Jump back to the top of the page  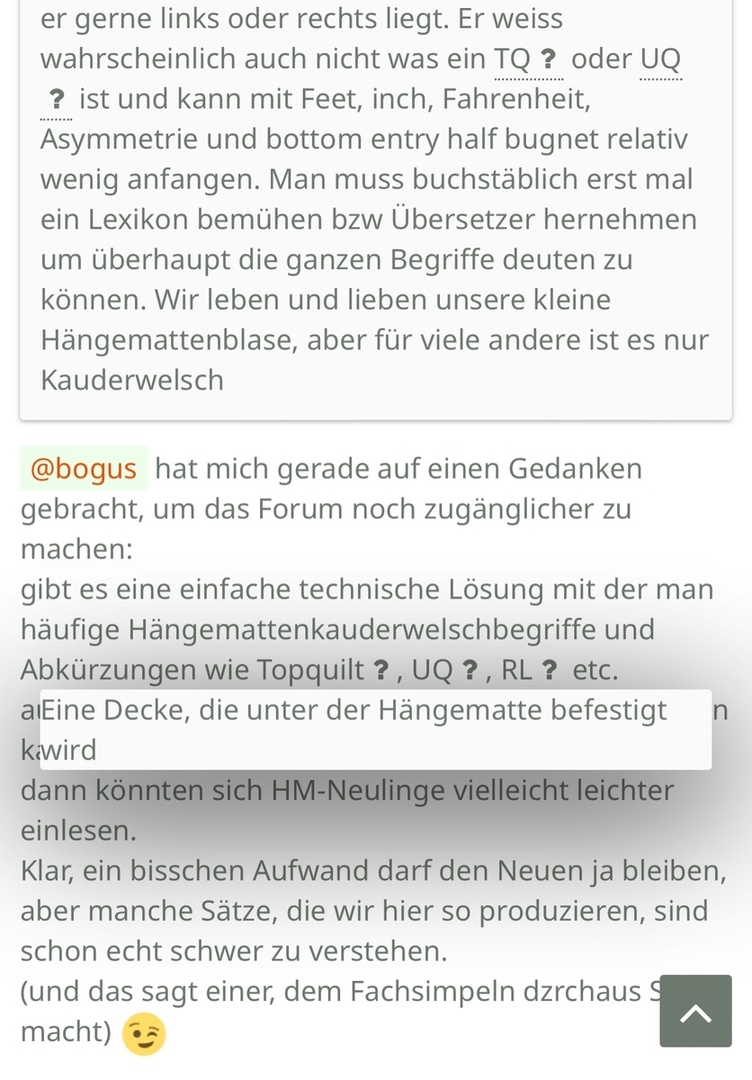point(695,1011)
